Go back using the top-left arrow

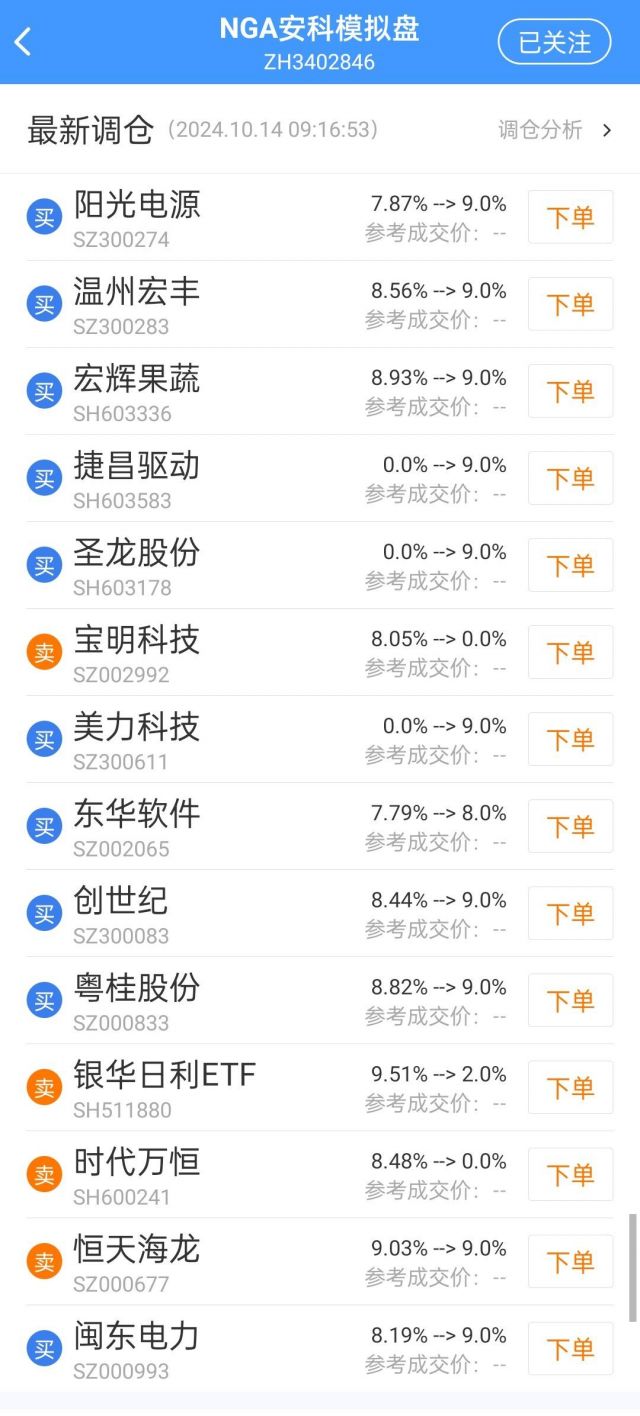click(x=24, y=42)
